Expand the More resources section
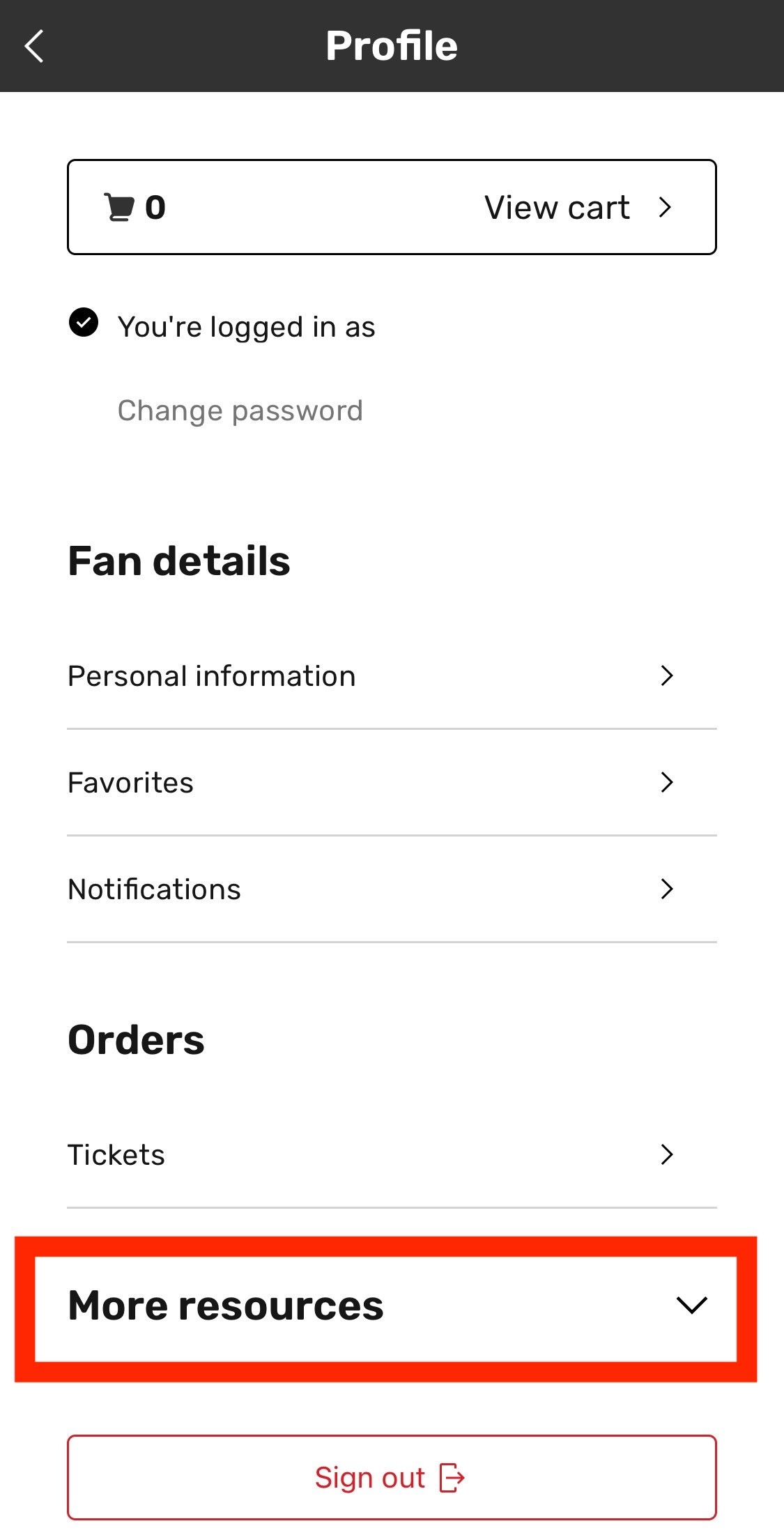Screen dimensions: 784x1535 pyautogui.click(x=390, y=1306)
